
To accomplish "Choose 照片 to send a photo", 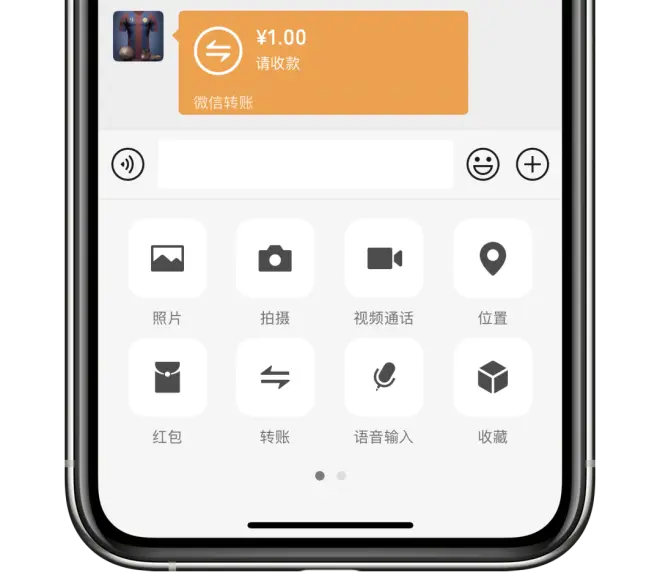I will pyautogui.click(x=167, y=258).
